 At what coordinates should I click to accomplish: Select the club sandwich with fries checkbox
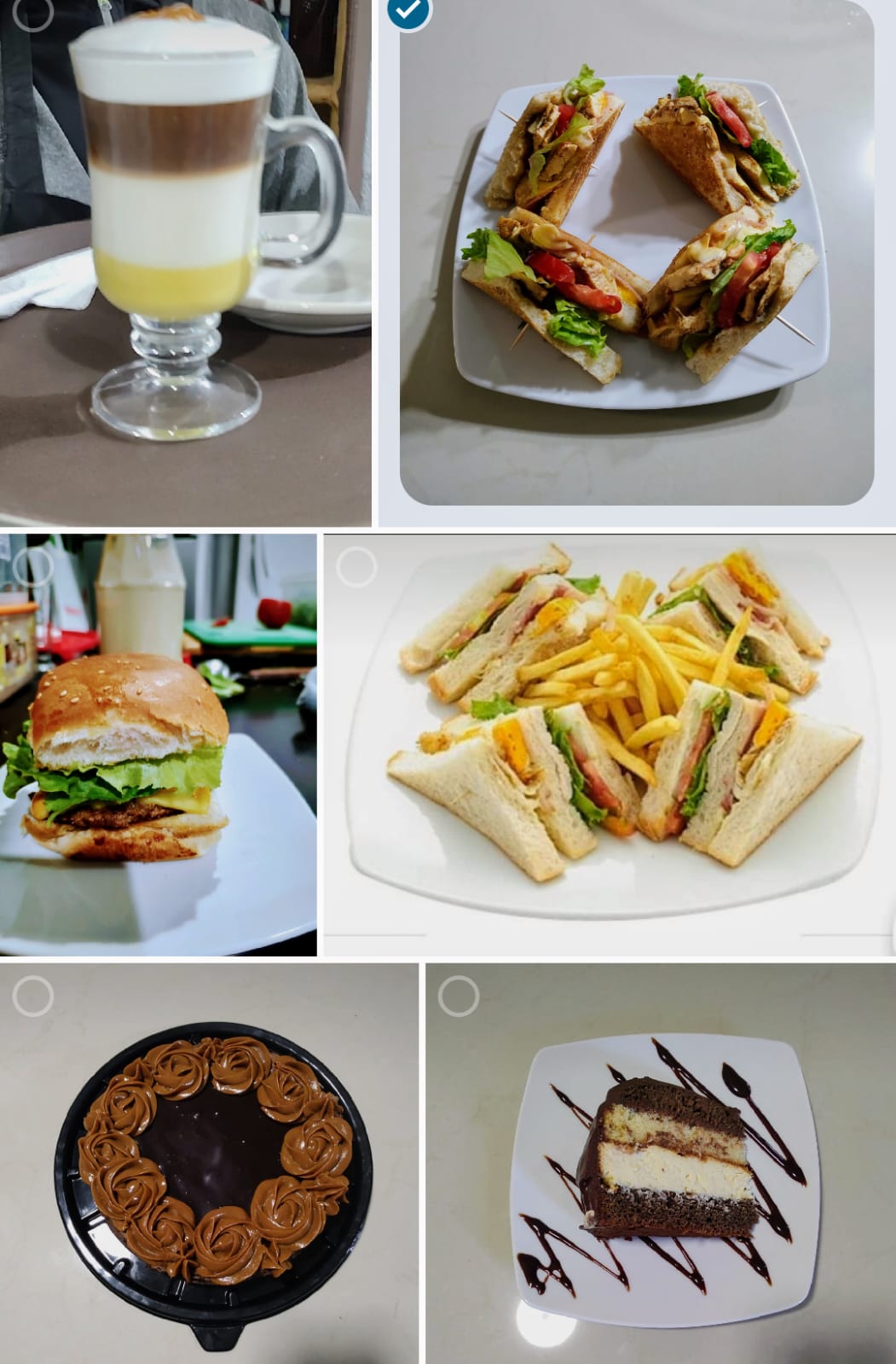pyautogui.click(x=356, y=568)
